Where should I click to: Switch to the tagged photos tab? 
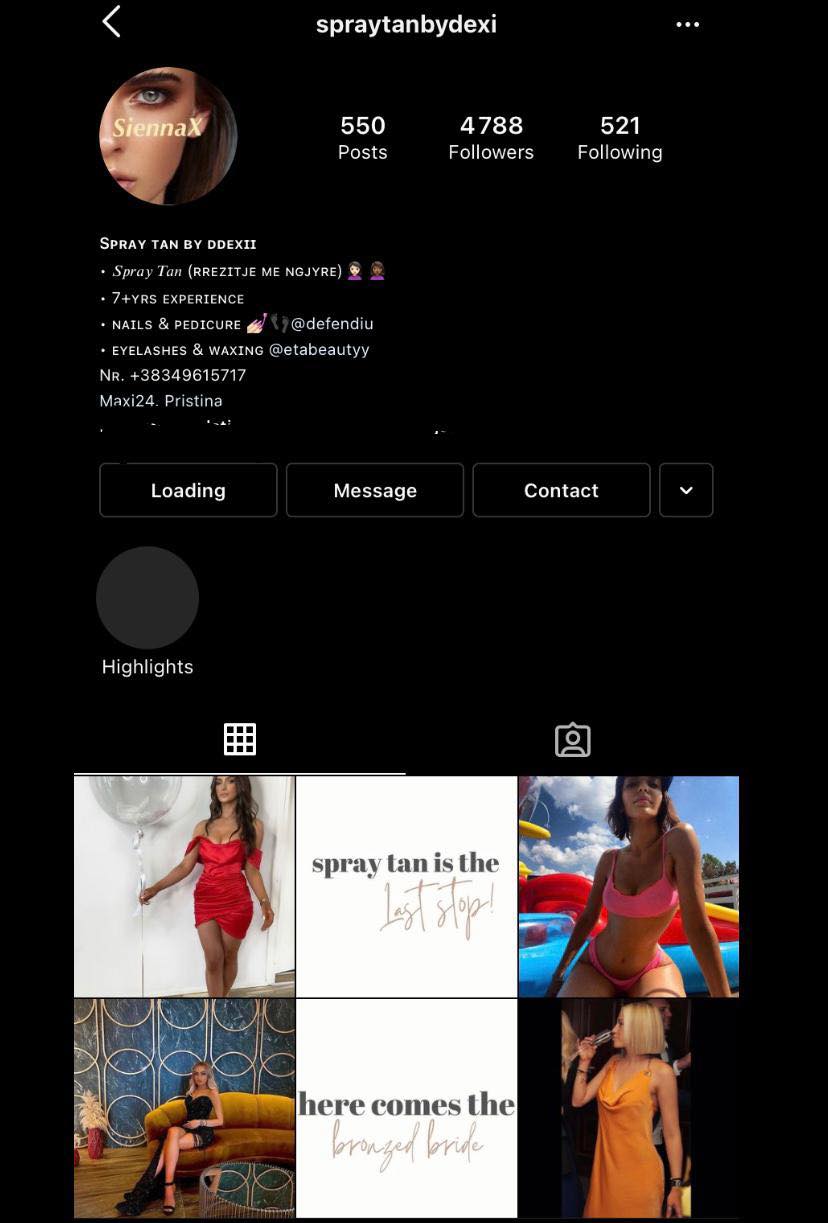click(573, 740)
